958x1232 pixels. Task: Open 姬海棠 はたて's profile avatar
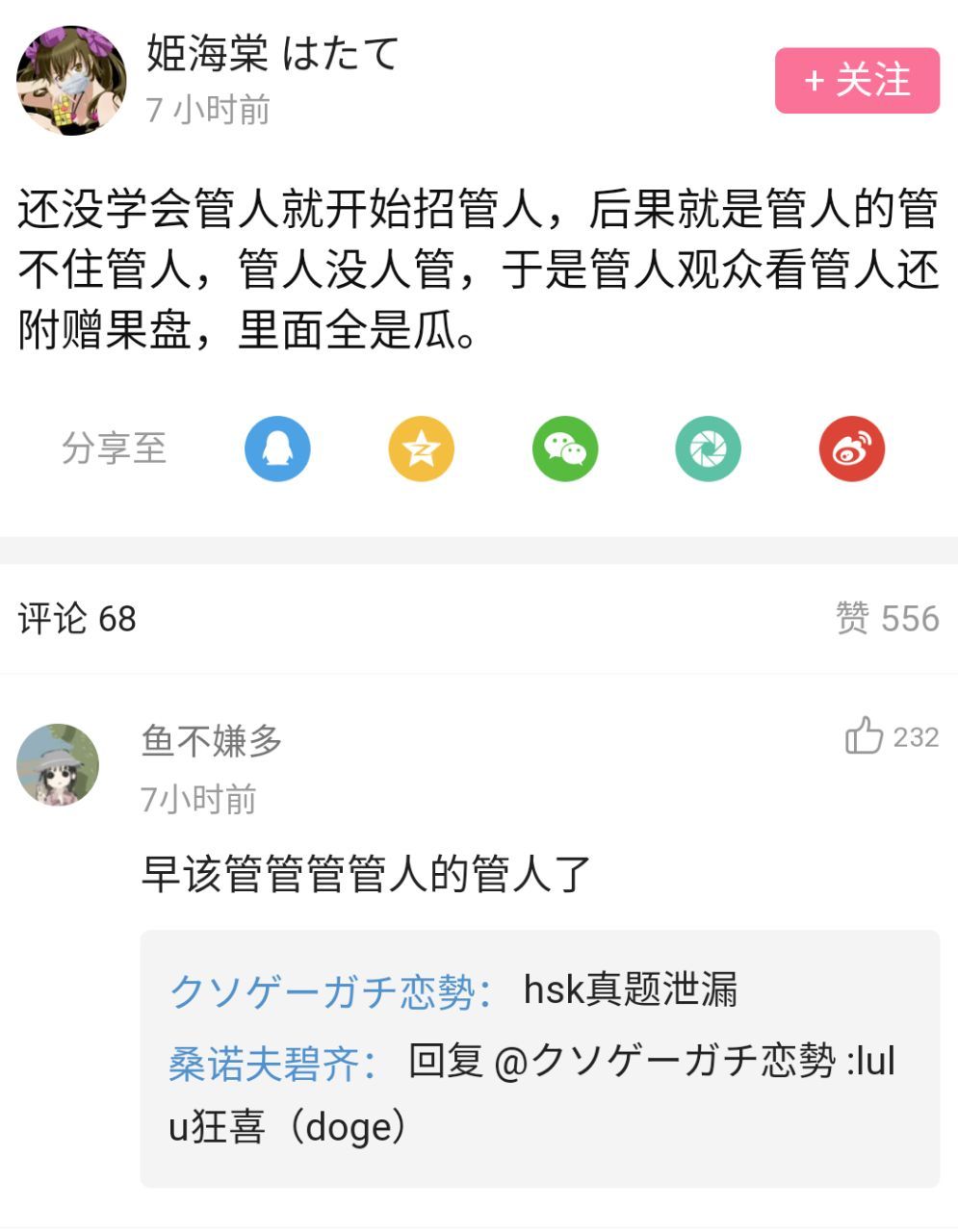point(71,81)
